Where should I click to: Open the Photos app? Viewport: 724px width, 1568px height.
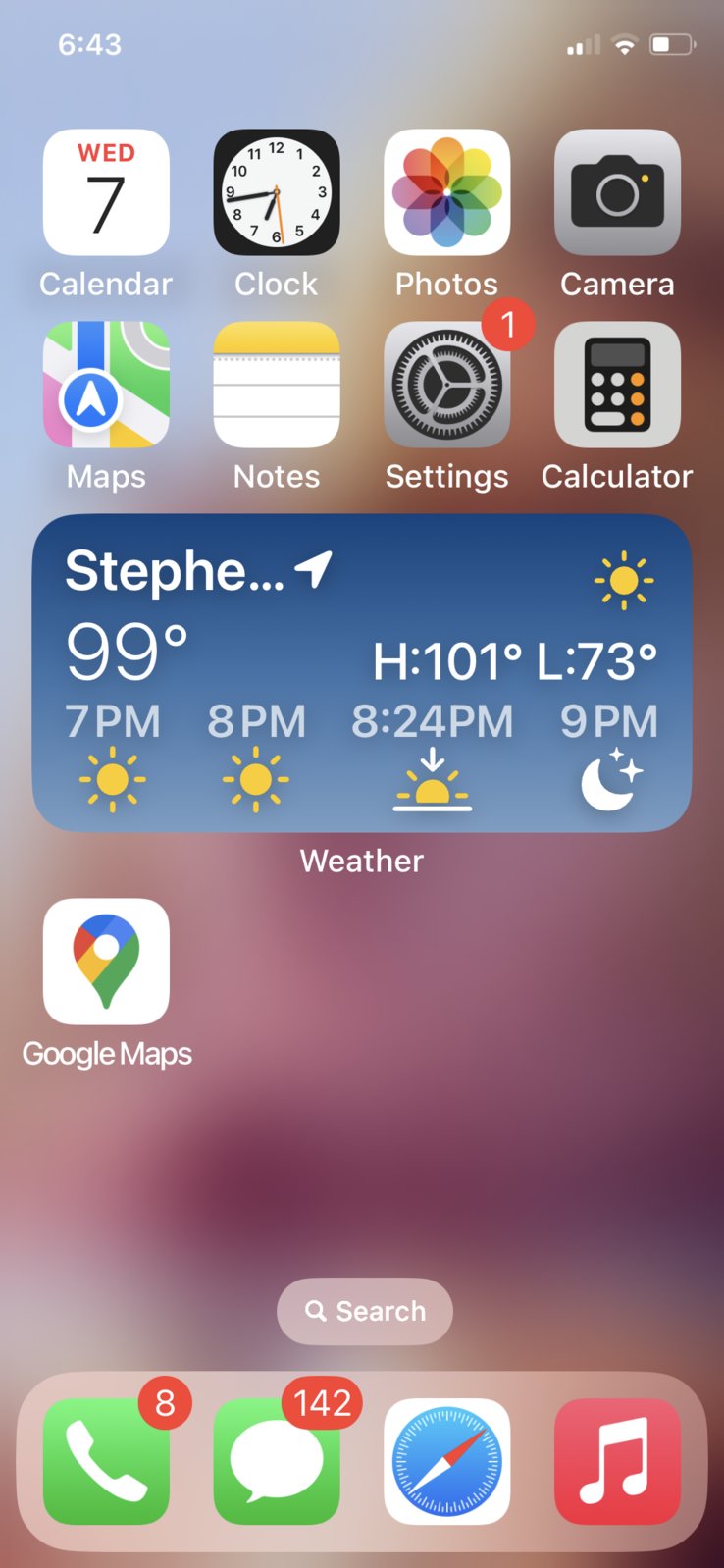(x=446, y=192)
